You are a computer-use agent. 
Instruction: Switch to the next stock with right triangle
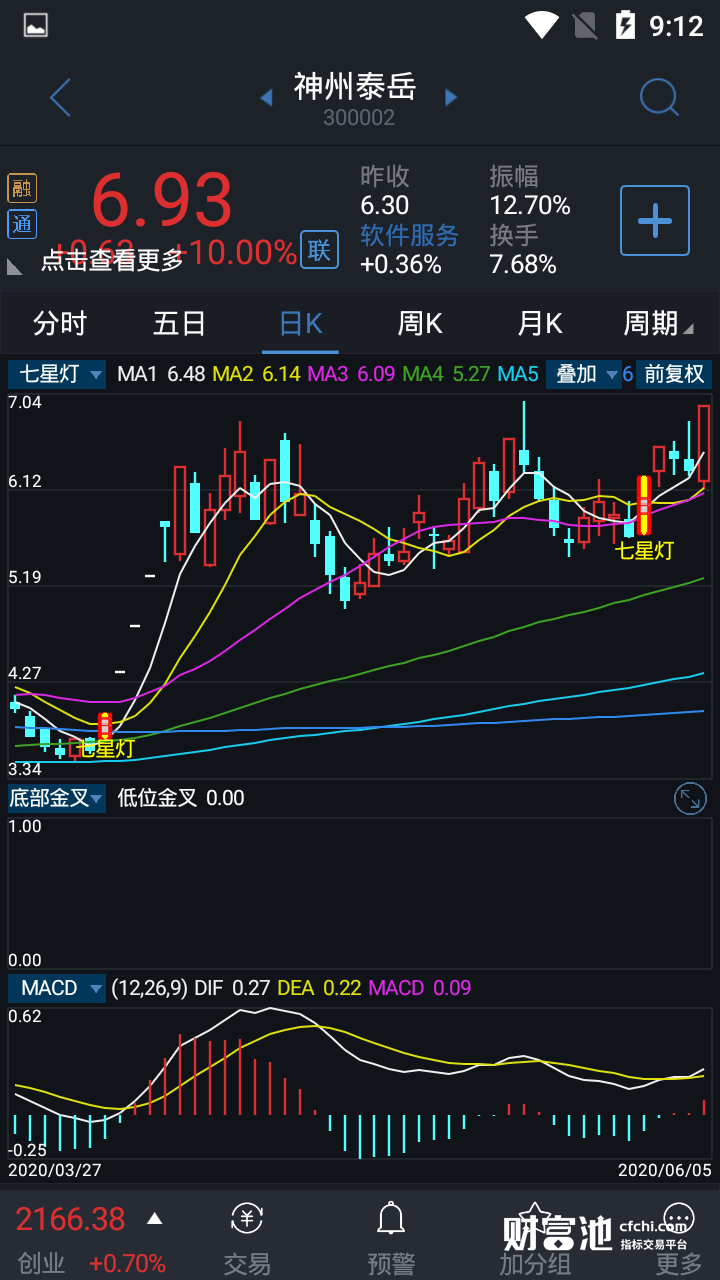(451, 98)
